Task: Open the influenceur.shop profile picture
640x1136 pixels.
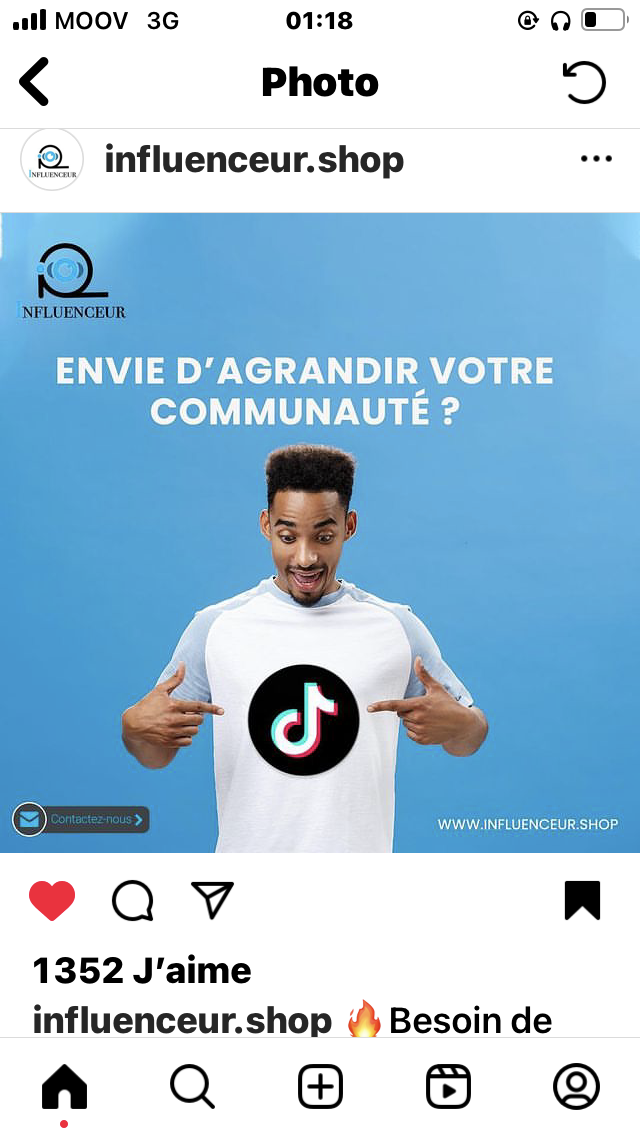Action: tap(52, 159)
